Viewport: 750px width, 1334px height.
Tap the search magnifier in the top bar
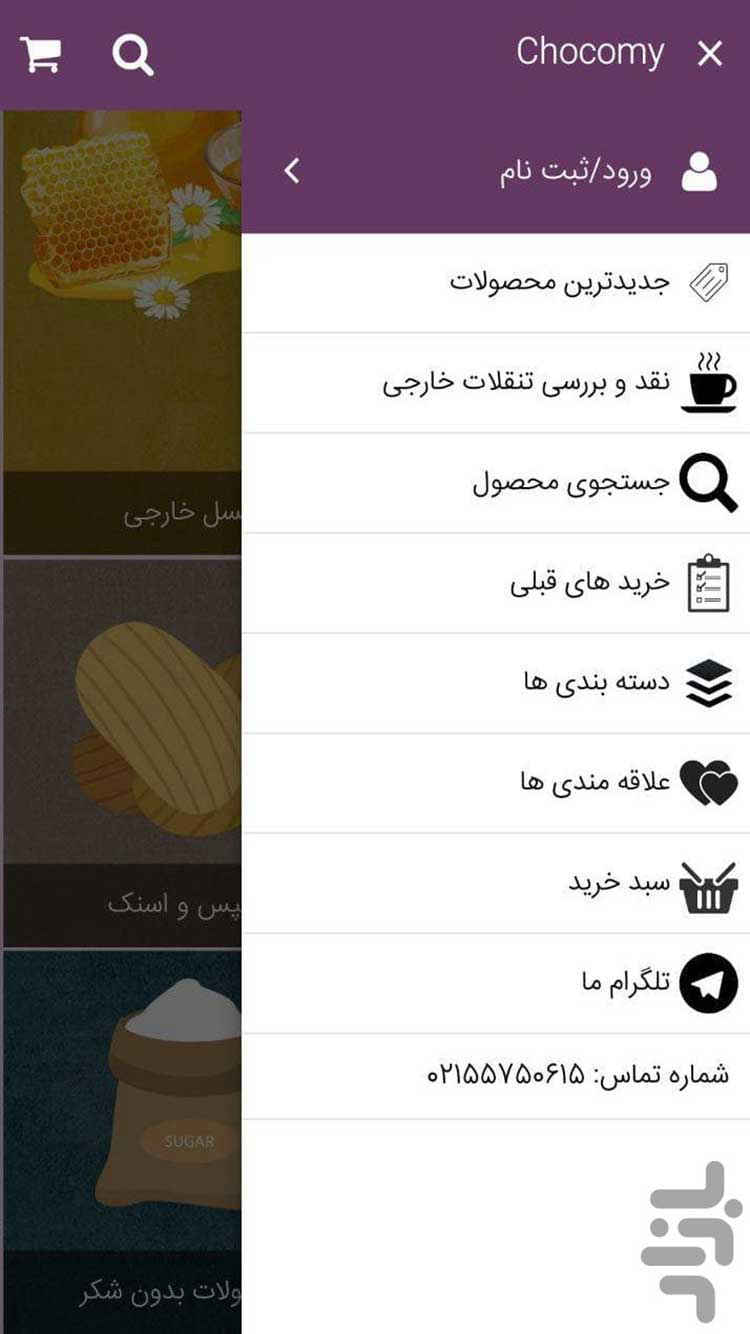[133, 54]
